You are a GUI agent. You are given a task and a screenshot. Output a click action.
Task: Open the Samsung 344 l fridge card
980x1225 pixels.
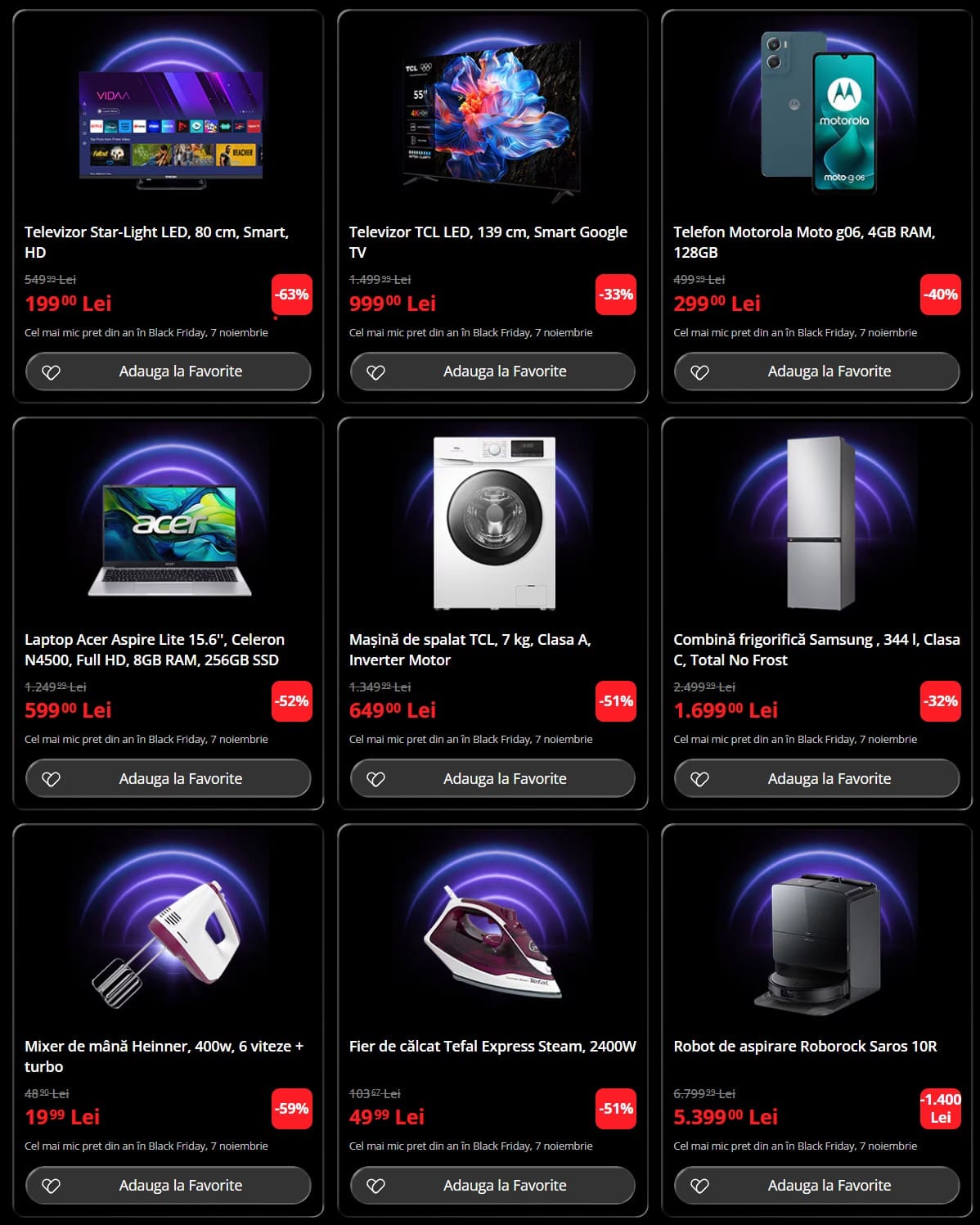pos(816,649)
